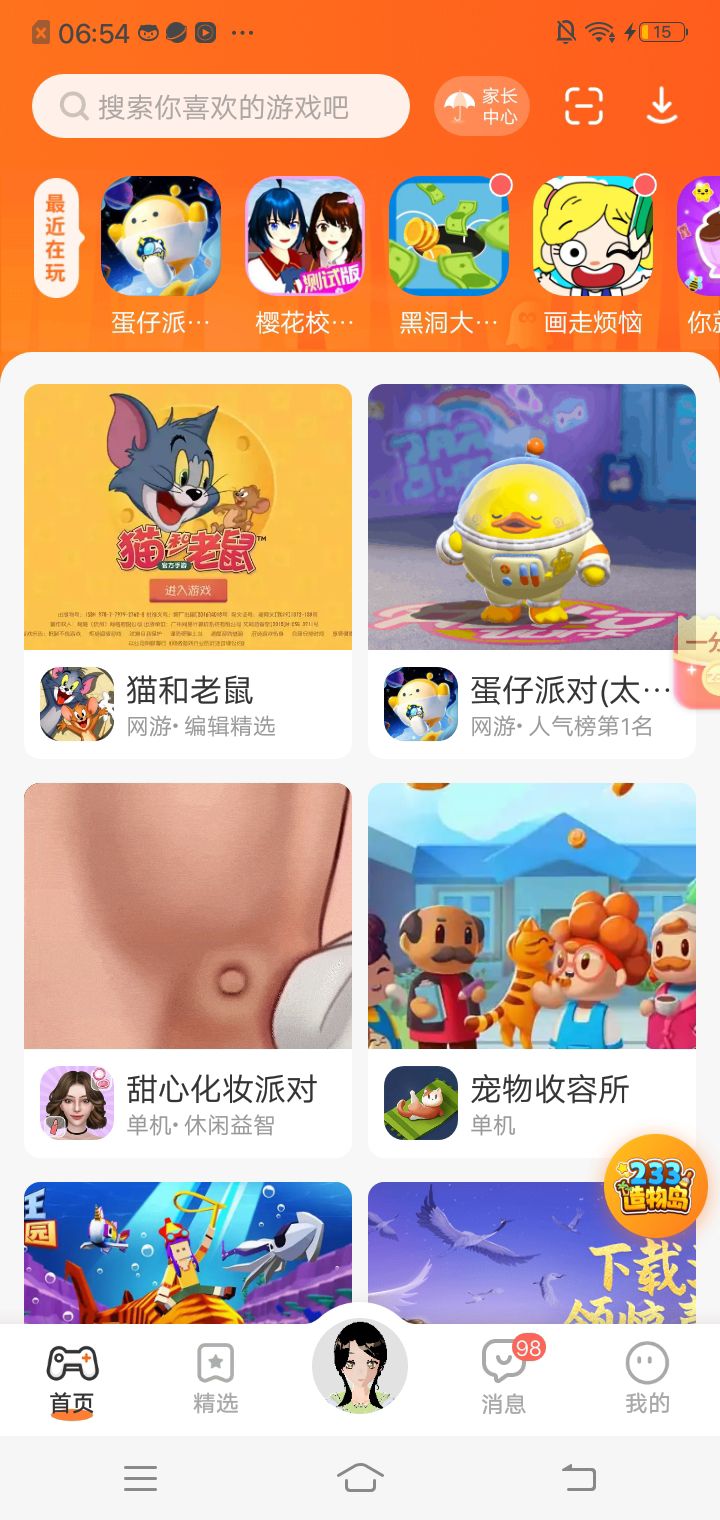Image resolution: width=720 pixels, height=1520 pixels.
Task: Switch to the 消息 tab
Action: [504, 1379]
